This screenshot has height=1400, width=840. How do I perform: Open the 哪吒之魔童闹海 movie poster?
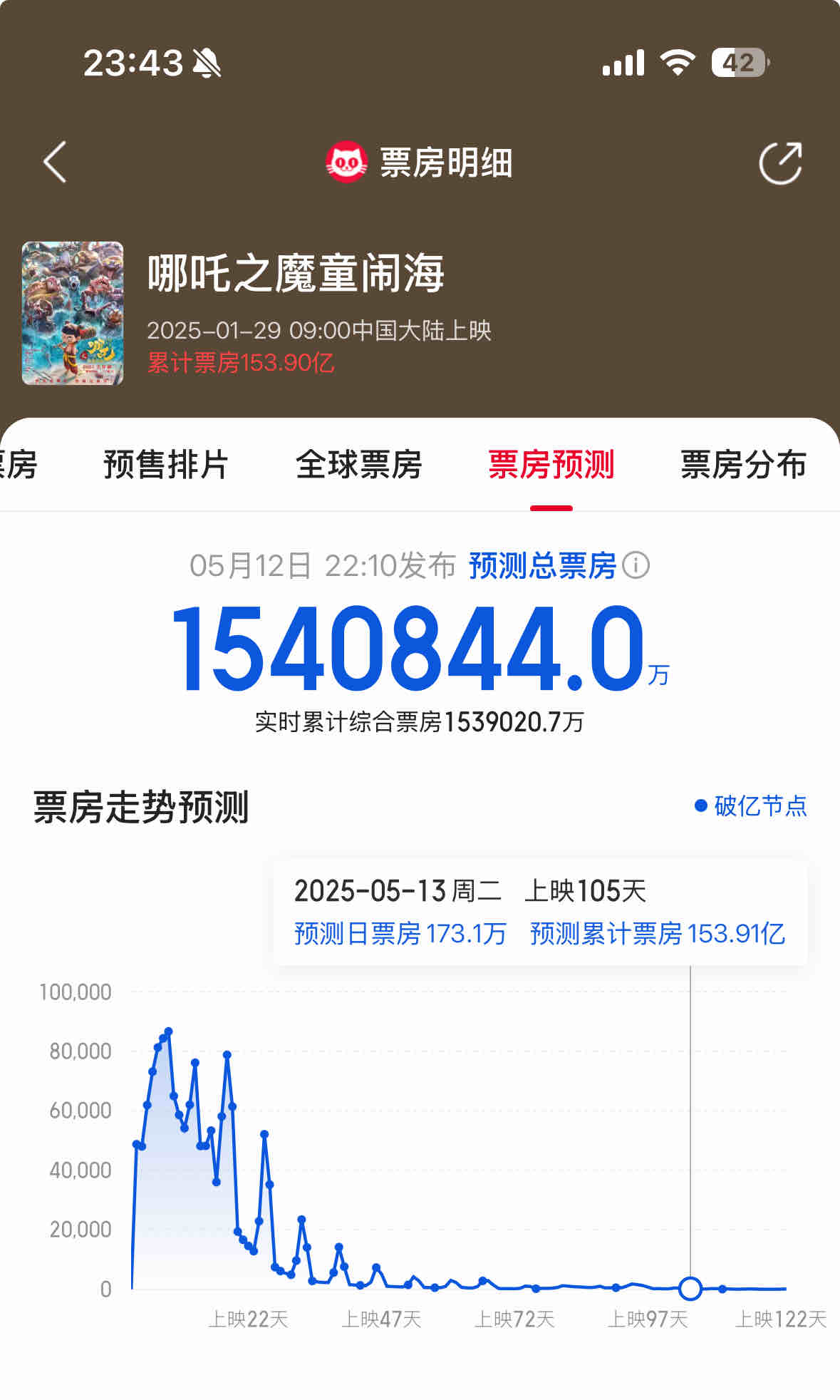(x=73, y=313)
